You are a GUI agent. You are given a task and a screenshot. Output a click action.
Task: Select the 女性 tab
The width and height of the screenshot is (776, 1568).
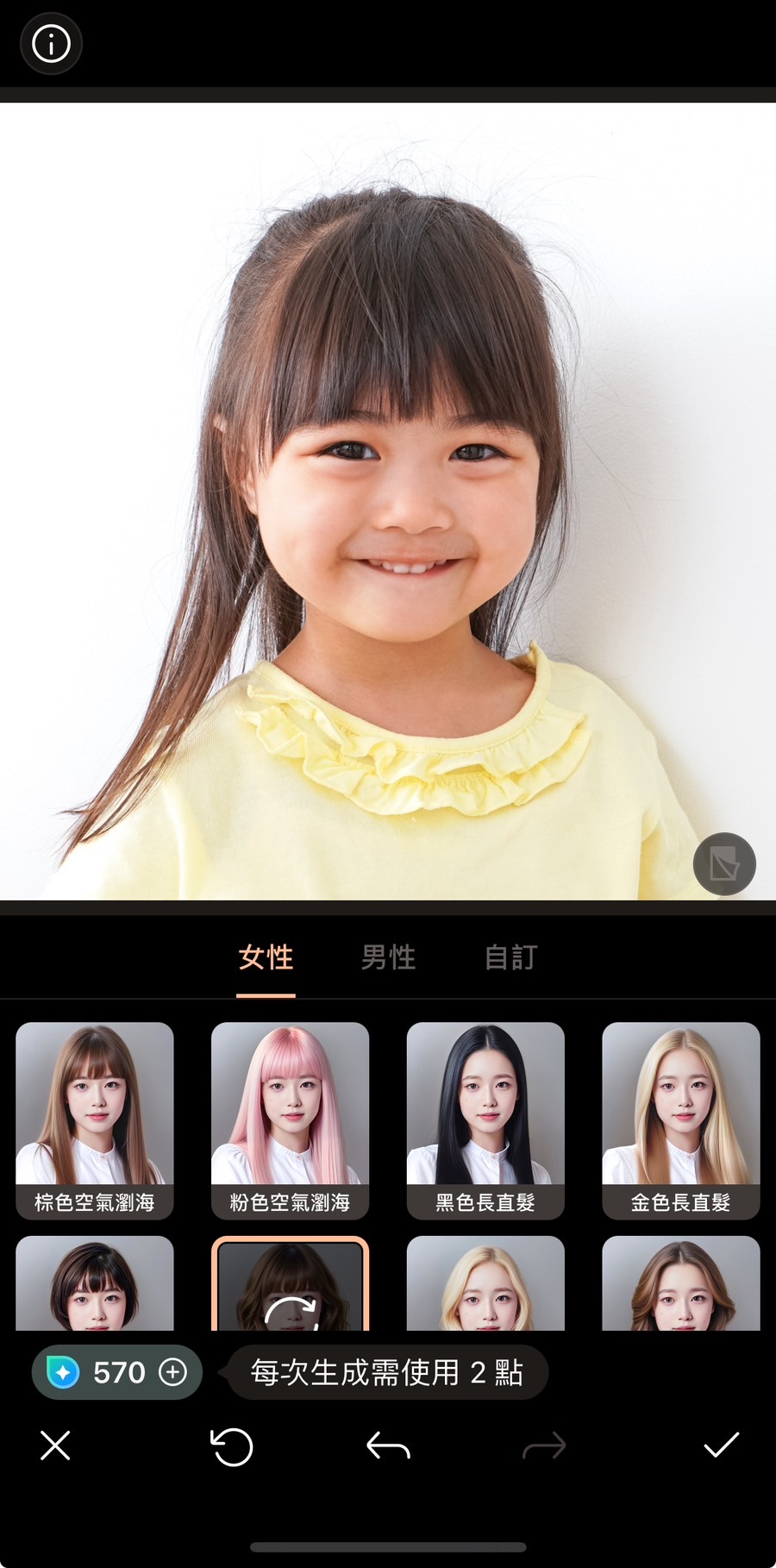coord(266,957)
